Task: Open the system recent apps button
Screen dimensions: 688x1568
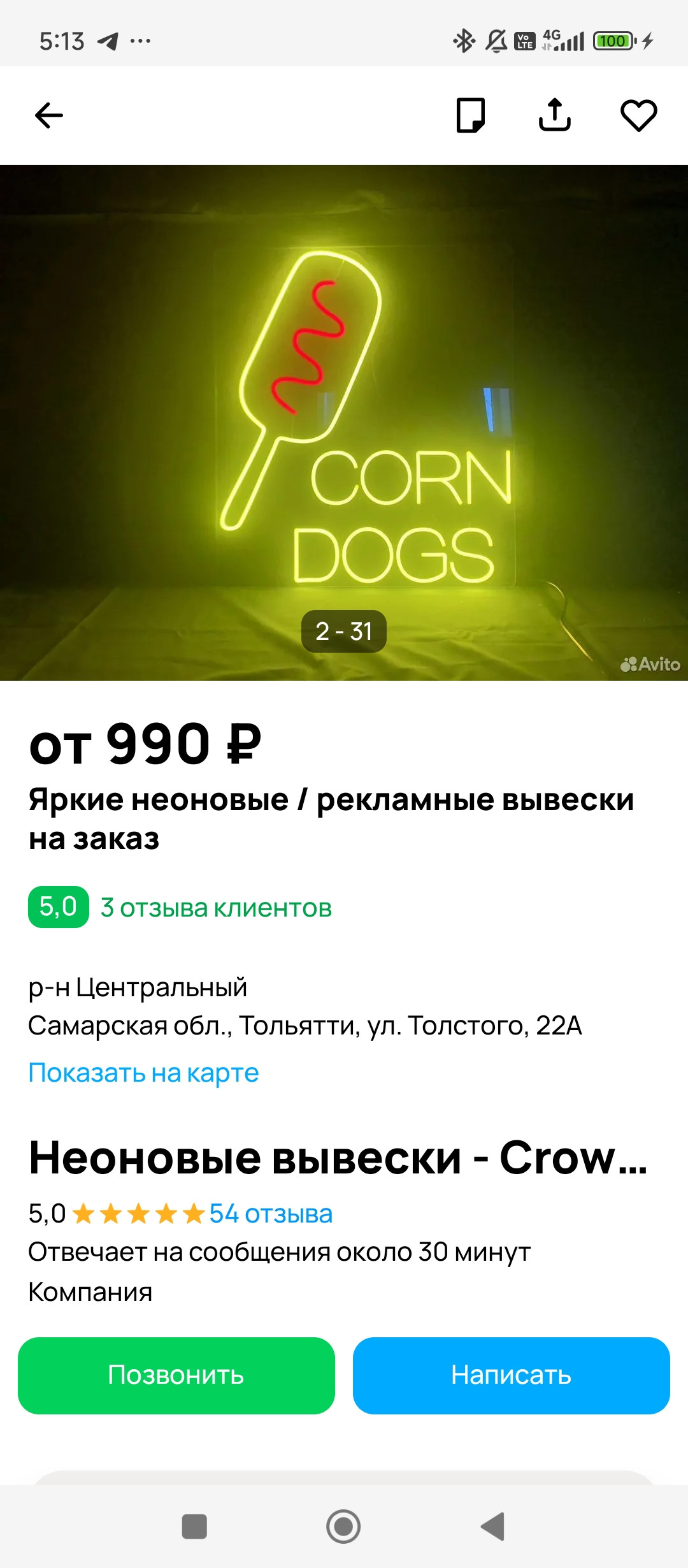Action: tap(194, 1526)
